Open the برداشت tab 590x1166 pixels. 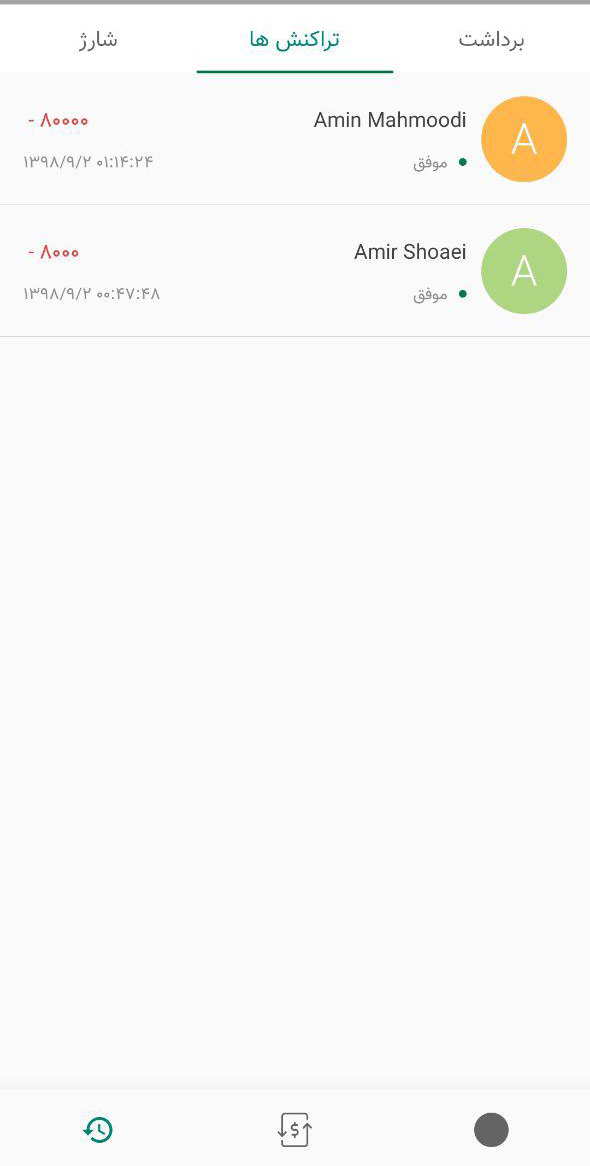pyautogui.click(x=492, y=39)
